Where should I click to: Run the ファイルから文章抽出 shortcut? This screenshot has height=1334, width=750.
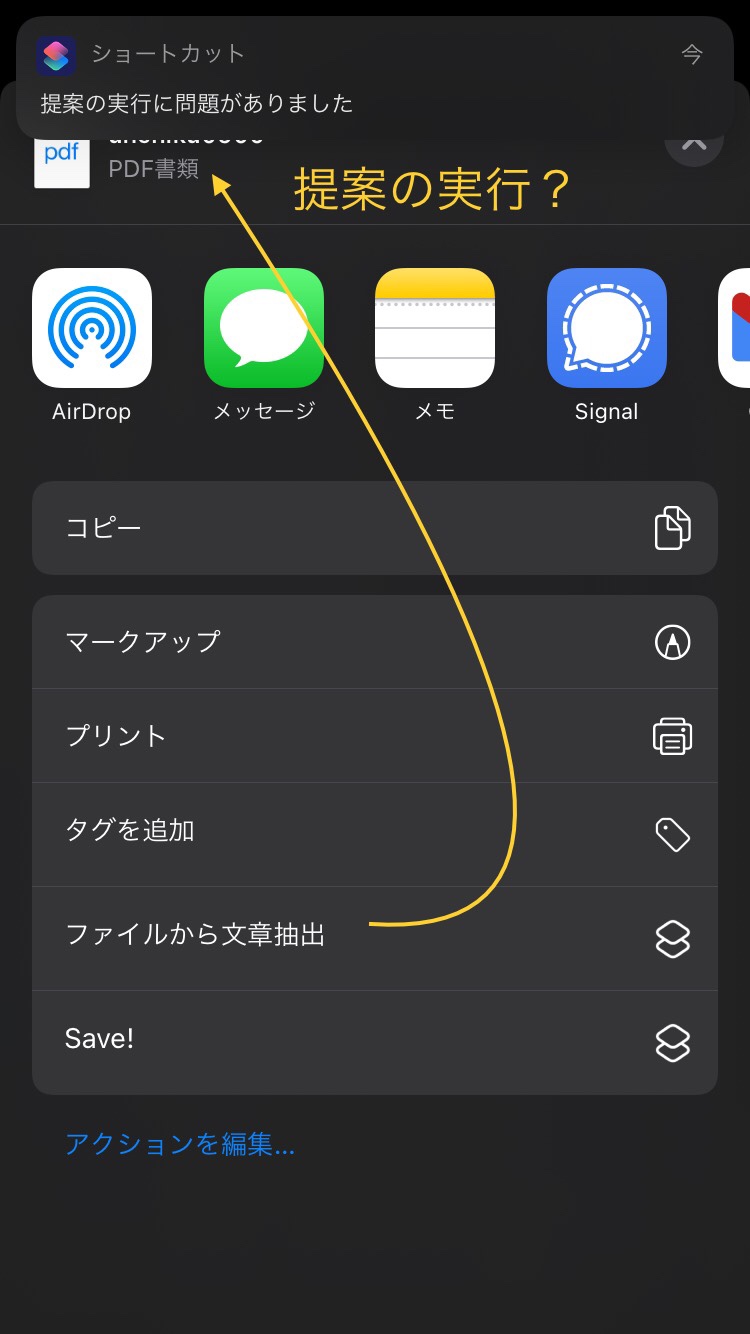point(374,938)
